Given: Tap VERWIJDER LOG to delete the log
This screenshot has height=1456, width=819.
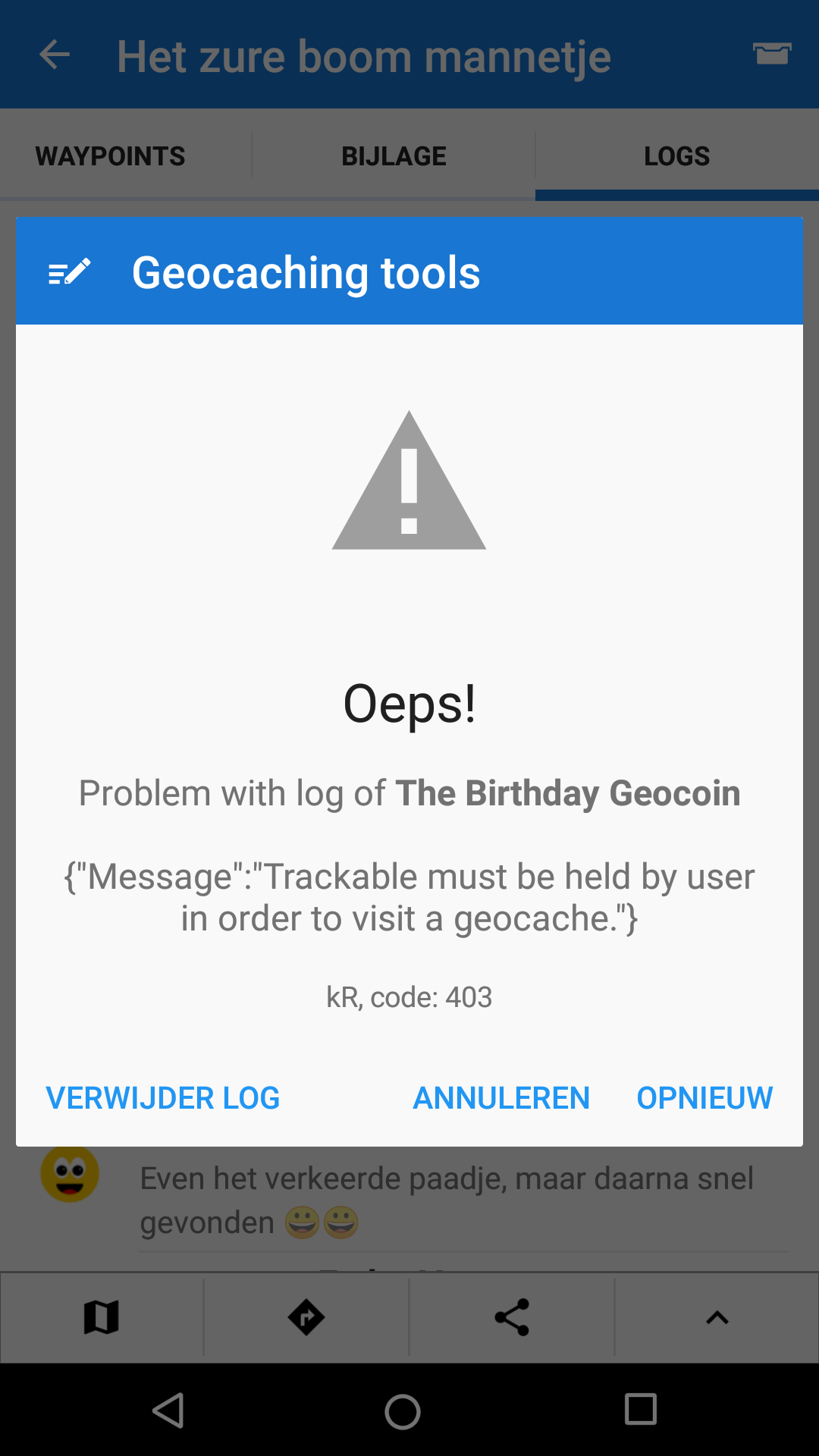Looking at the screenshot, I should coord(163,1098).
